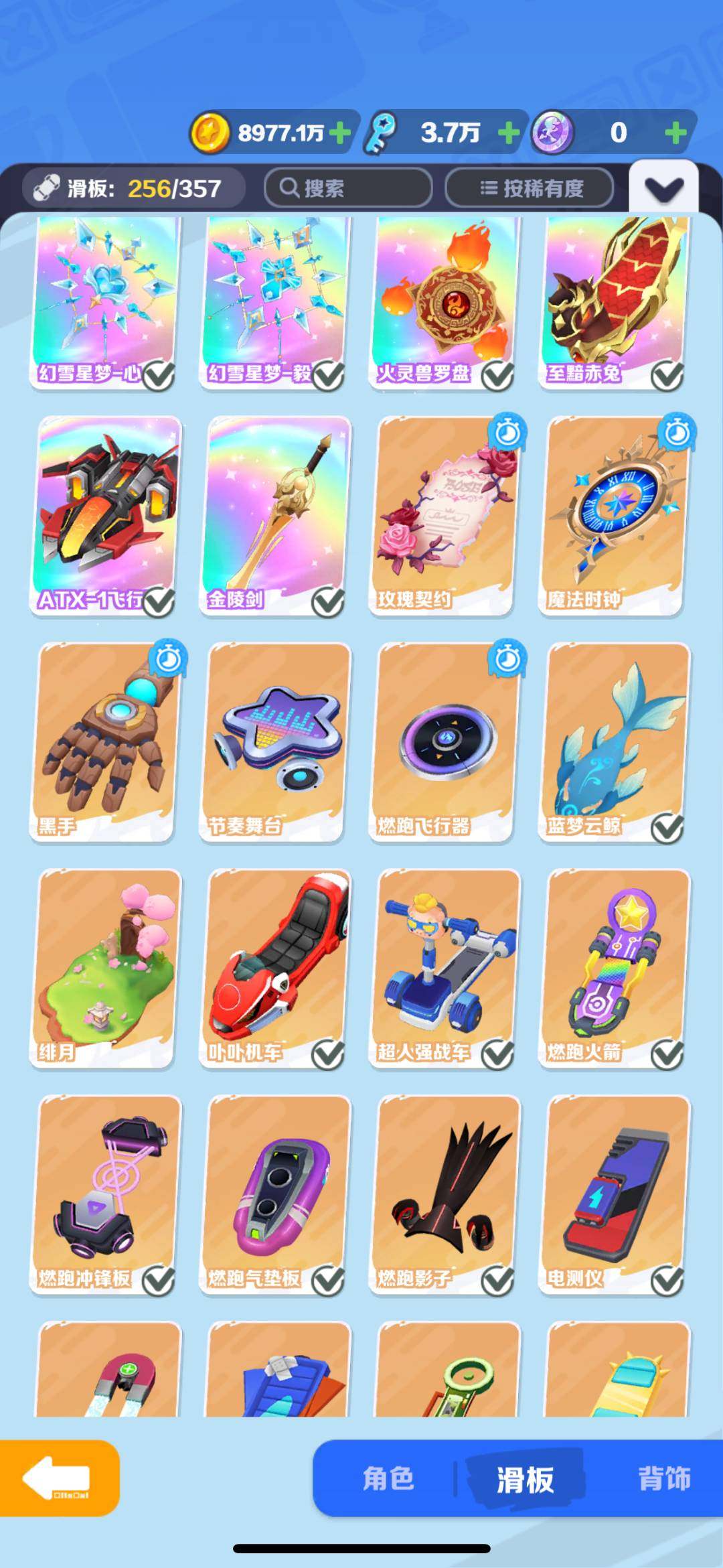Choose the 超人强战车 skateboard card
The height and width of the screenshot is (1568, 723).
click(x=445, y=969)
